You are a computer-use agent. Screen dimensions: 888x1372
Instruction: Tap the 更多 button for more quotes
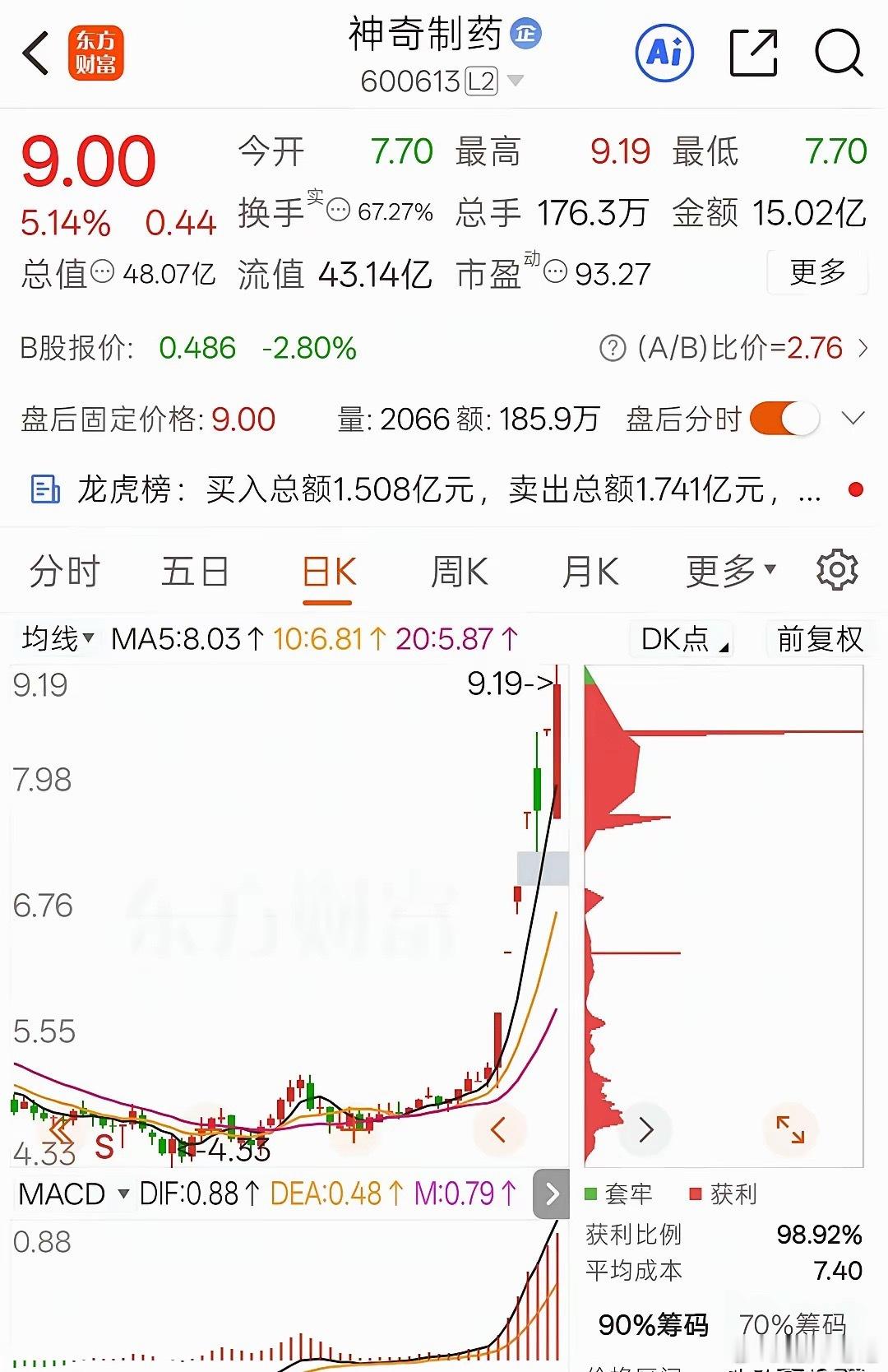tap(818, 272)
